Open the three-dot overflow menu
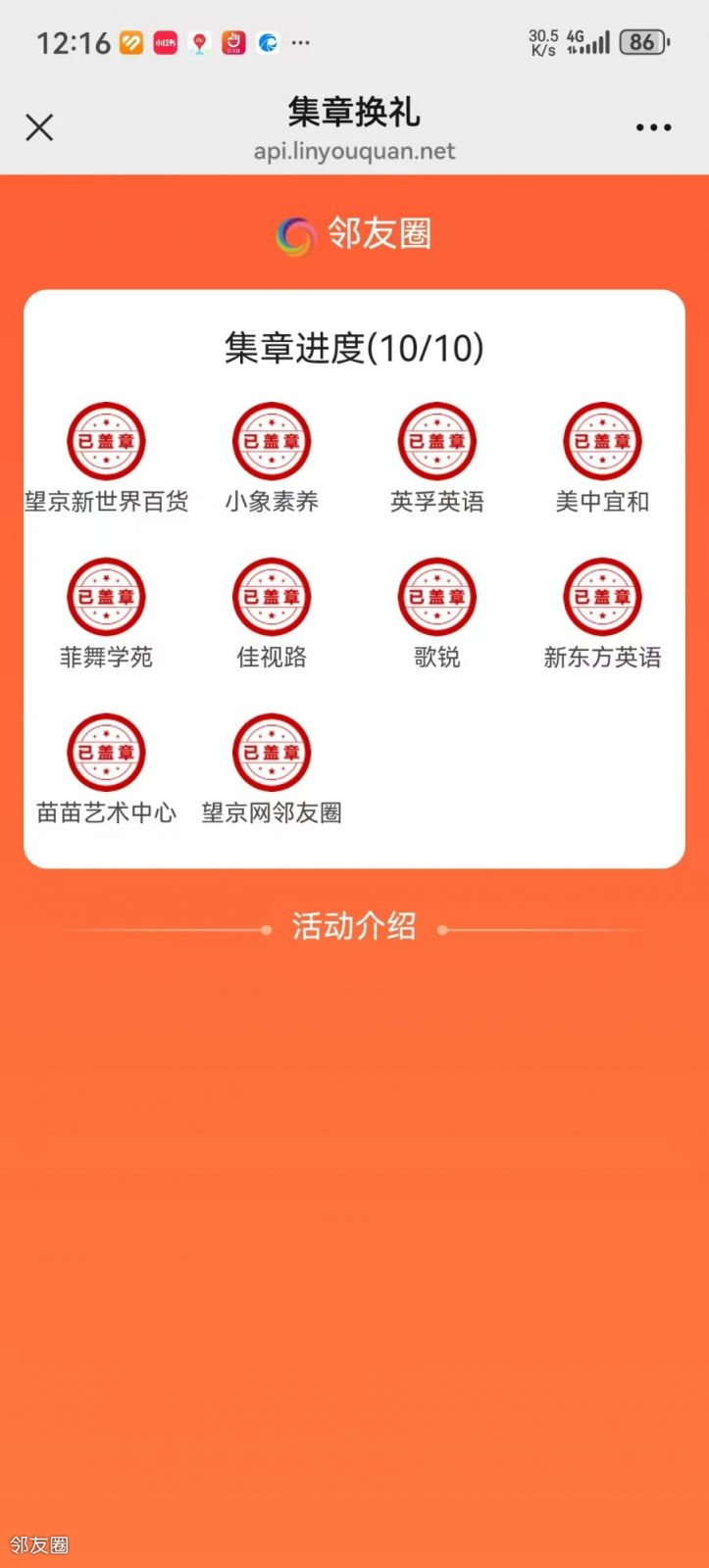Viewport: 709px width, 1568px height. (x=653, y=127)
